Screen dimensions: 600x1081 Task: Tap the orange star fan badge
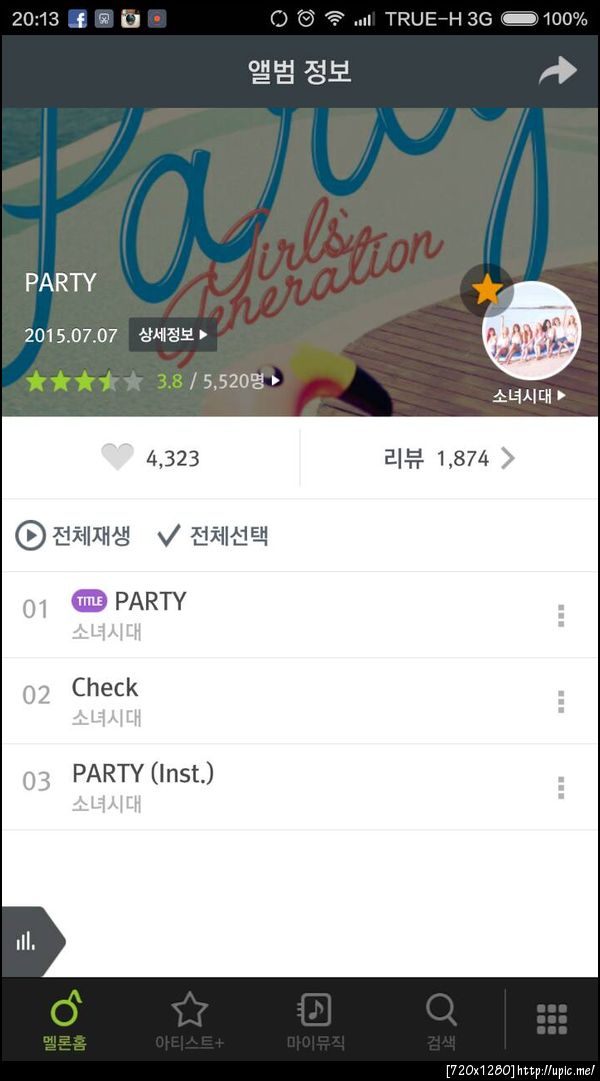(x=487, y=291)
